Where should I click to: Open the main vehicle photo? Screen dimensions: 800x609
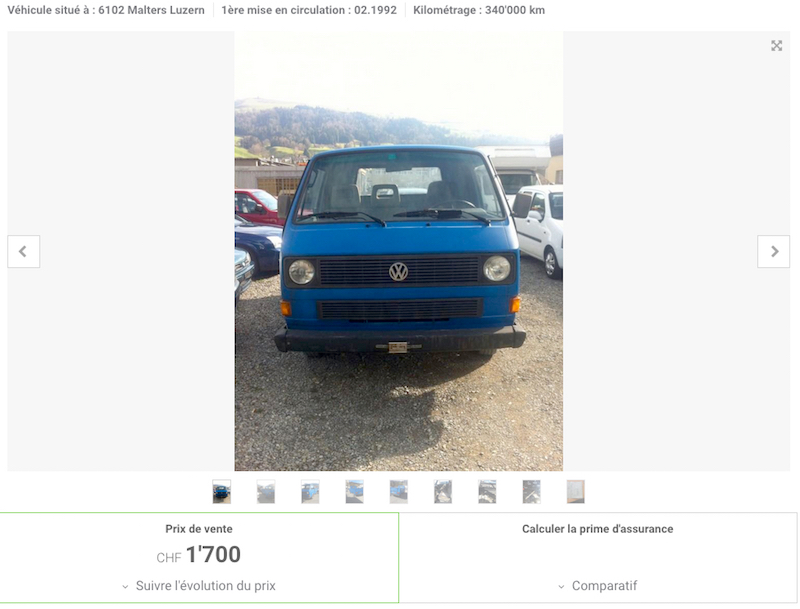[398, 251]
